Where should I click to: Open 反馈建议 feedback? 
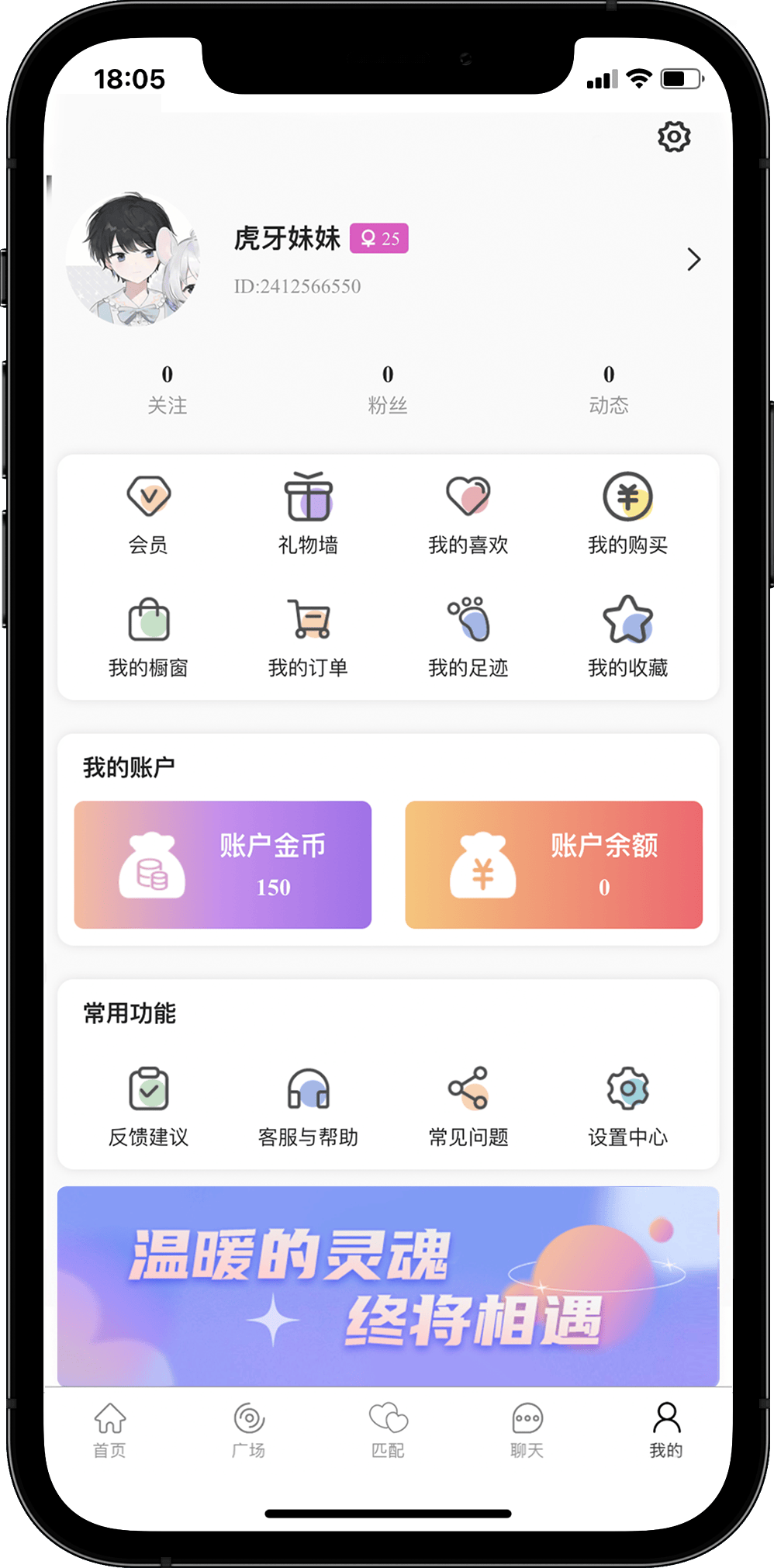pyautogui.click(x=148, y=1106)
